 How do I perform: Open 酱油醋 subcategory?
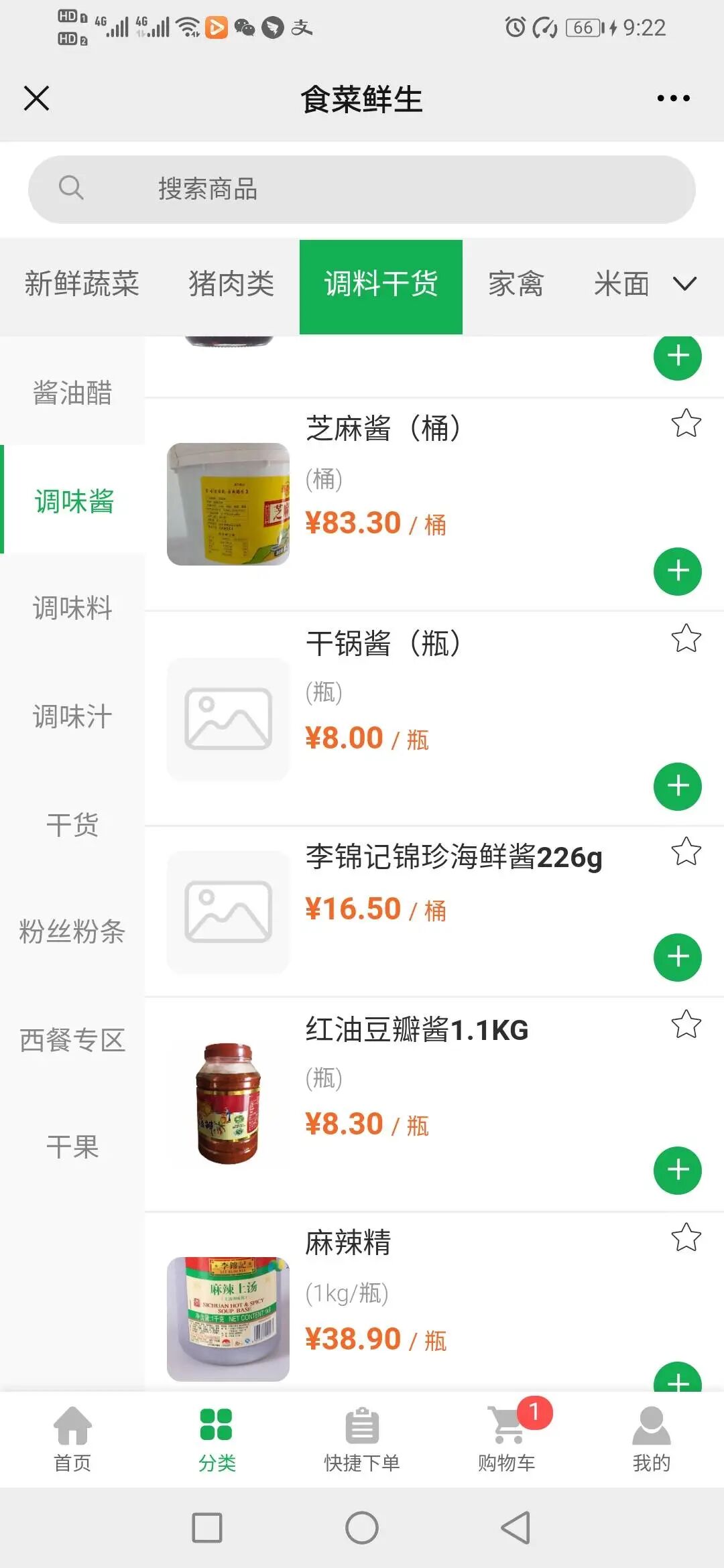click(72, 393)
